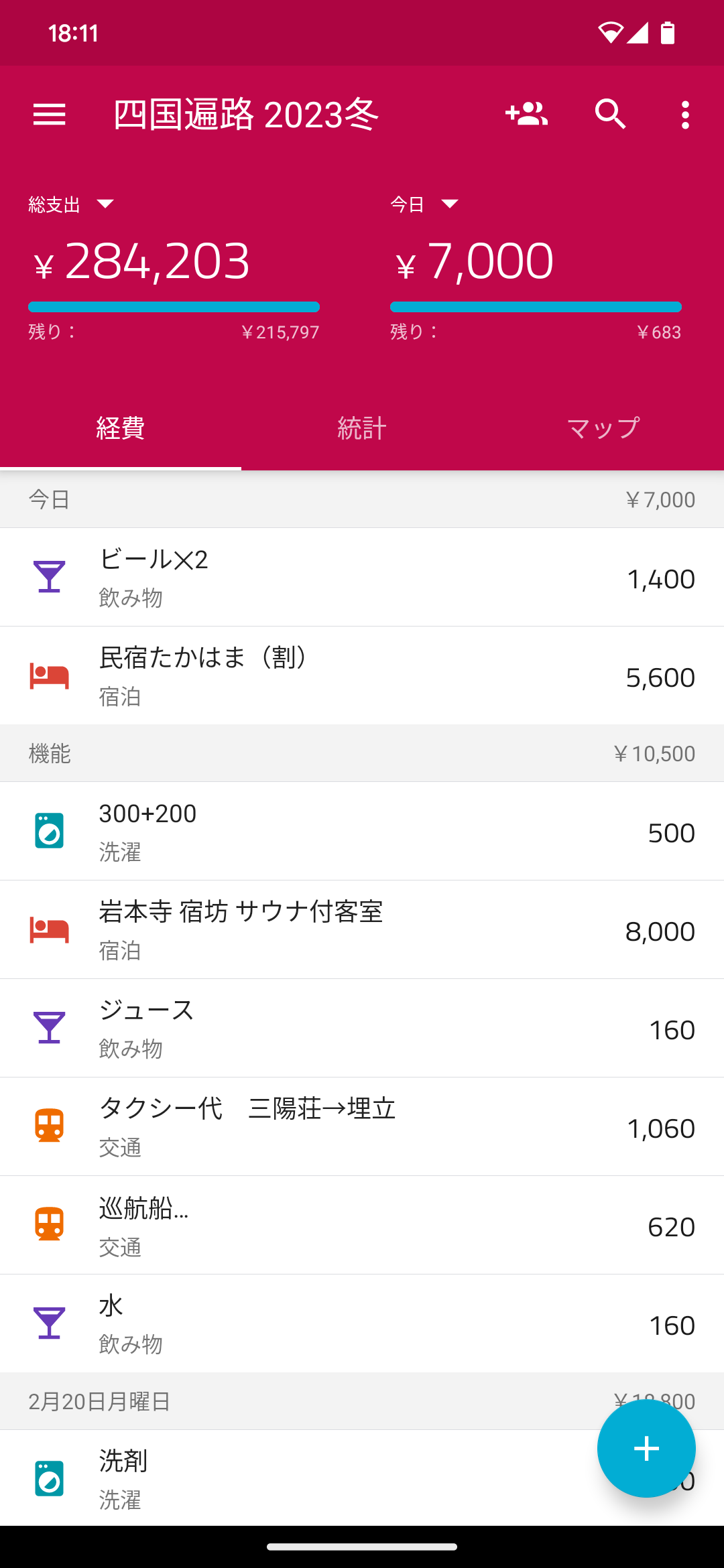The width and height of the screenshot is (724, 1568).
Task: Search expenses in this trip
Action: (x=610, y=115)
